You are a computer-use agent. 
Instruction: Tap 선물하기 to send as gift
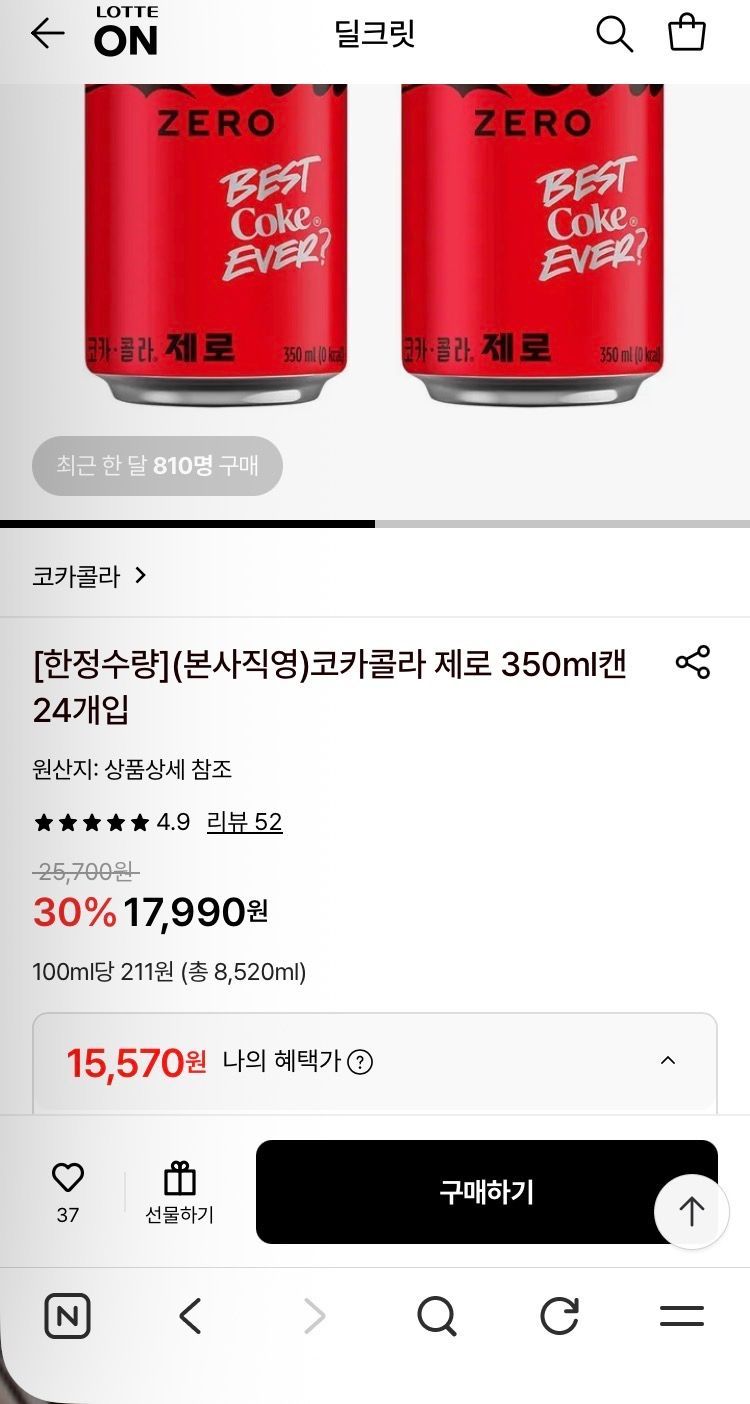180,1192
